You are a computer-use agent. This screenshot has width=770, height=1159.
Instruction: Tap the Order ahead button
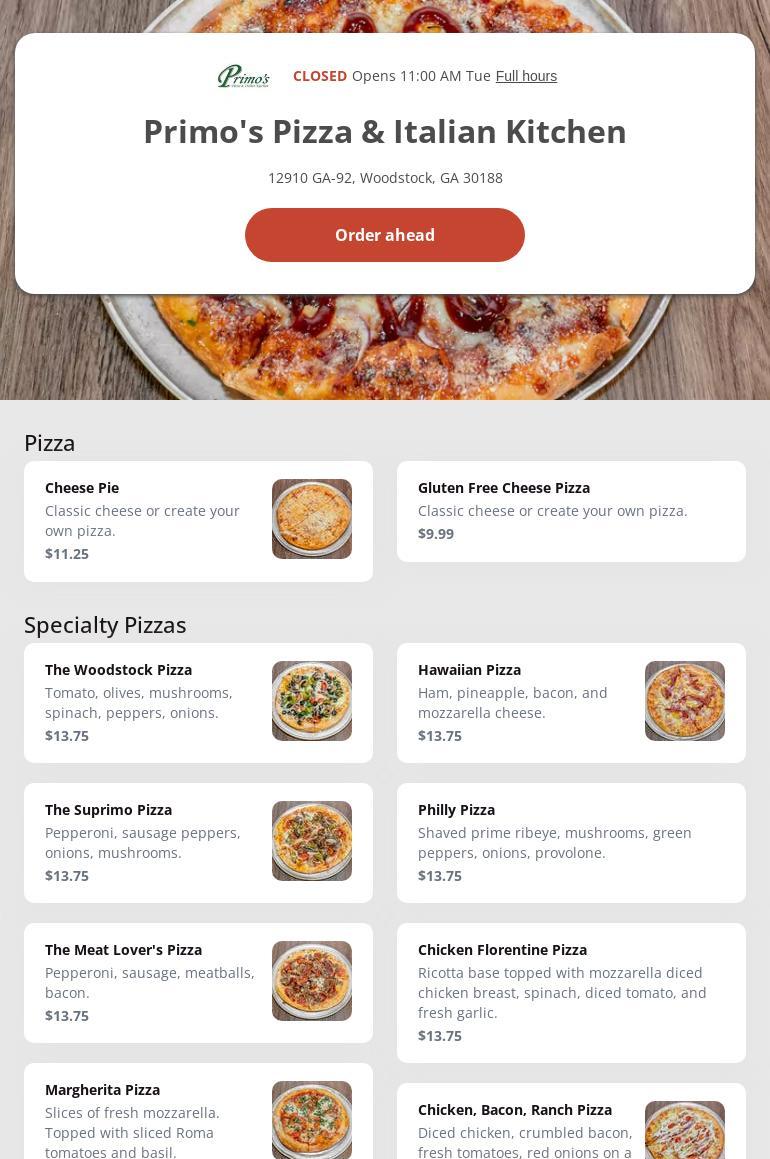click(x=385, y=235)
